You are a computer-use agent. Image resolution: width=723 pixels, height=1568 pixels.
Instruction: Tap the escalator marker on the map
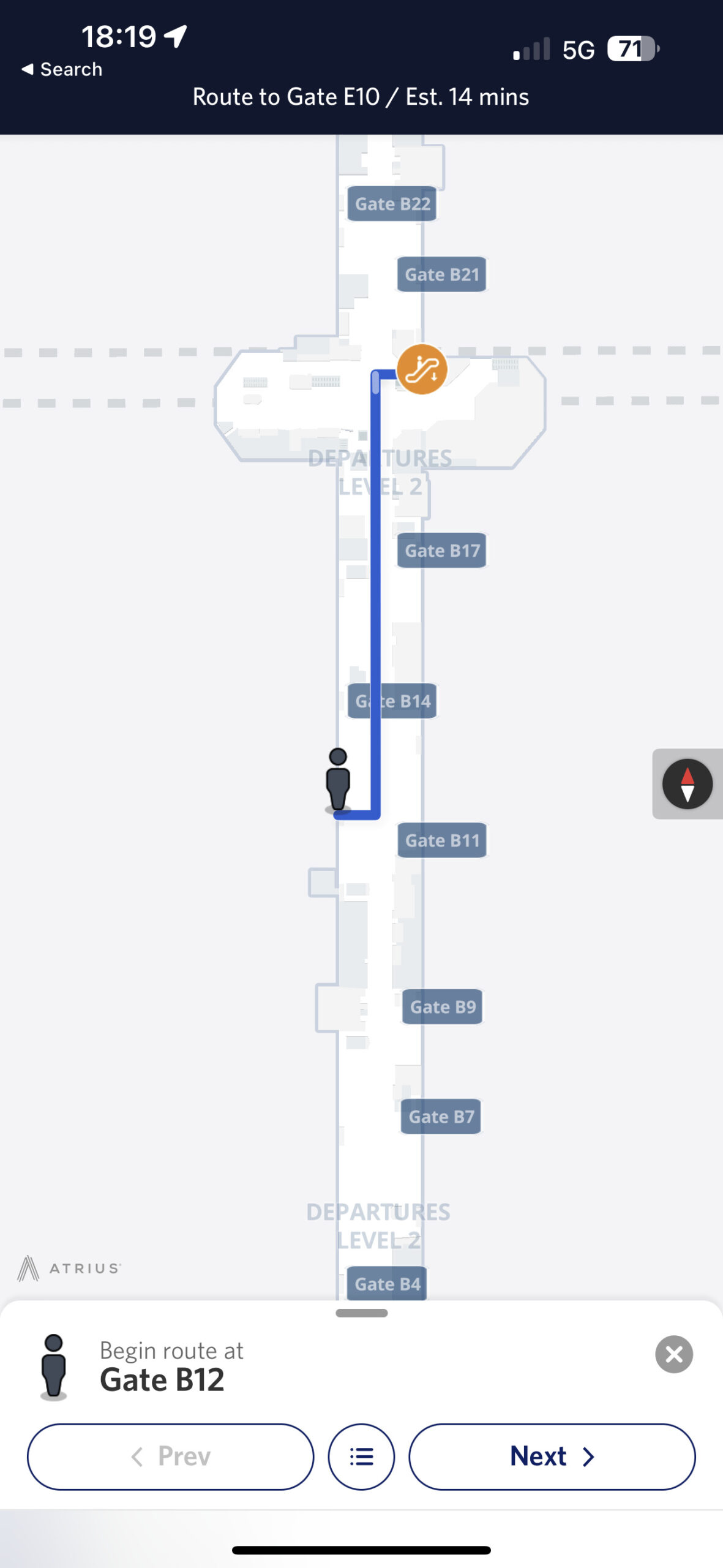pos(422,369)
